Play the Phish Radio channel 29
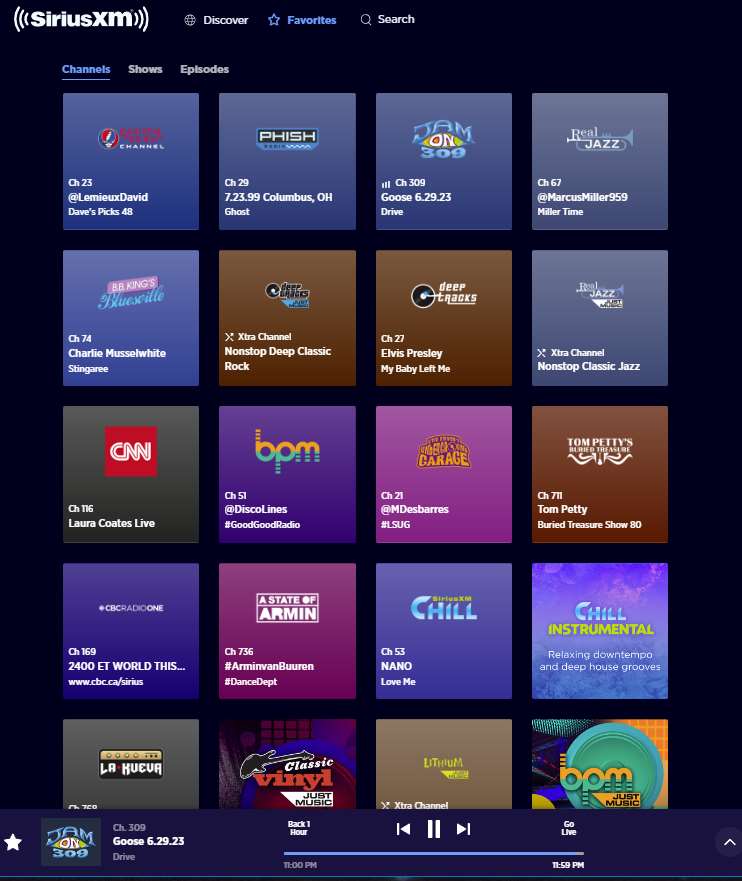The image size is (742, 881). click(x=287, y=161)
